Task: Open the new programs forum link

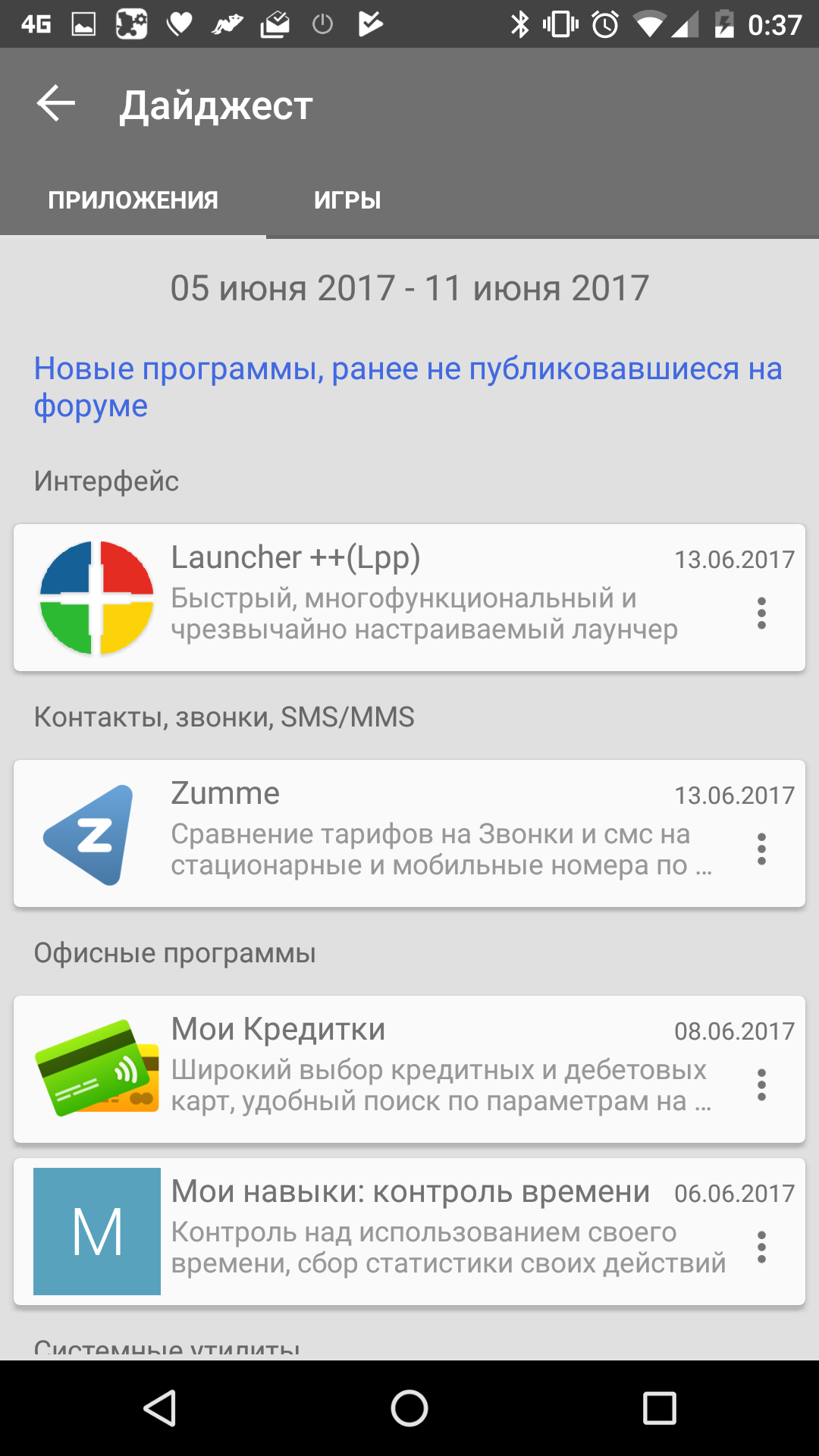Action: tap(407, 387)
